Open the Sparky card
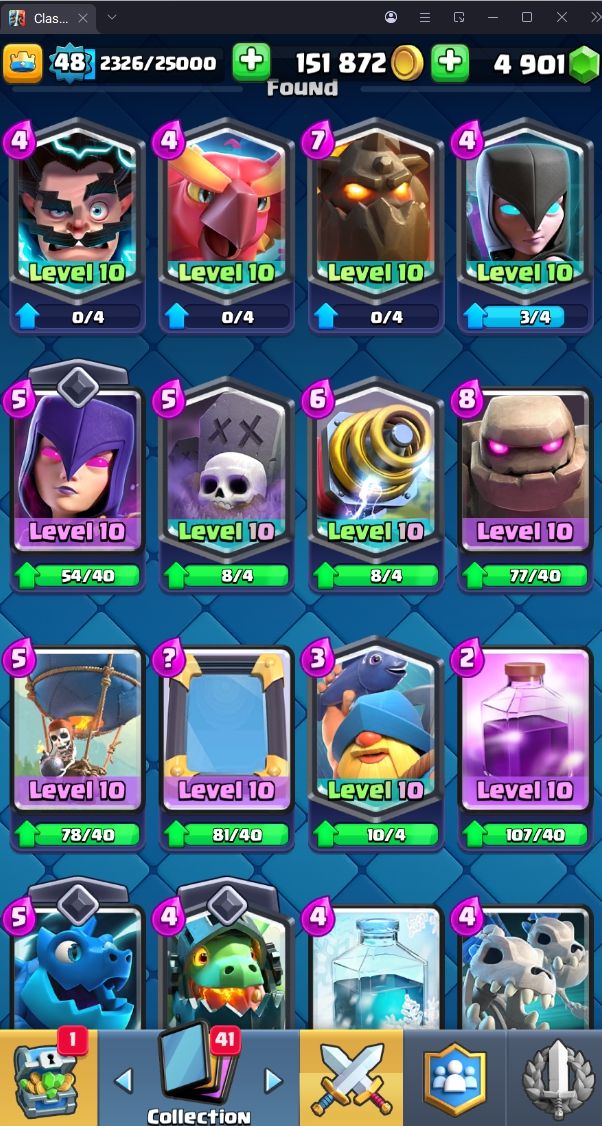602x1126 pixels. coord(376,475)
